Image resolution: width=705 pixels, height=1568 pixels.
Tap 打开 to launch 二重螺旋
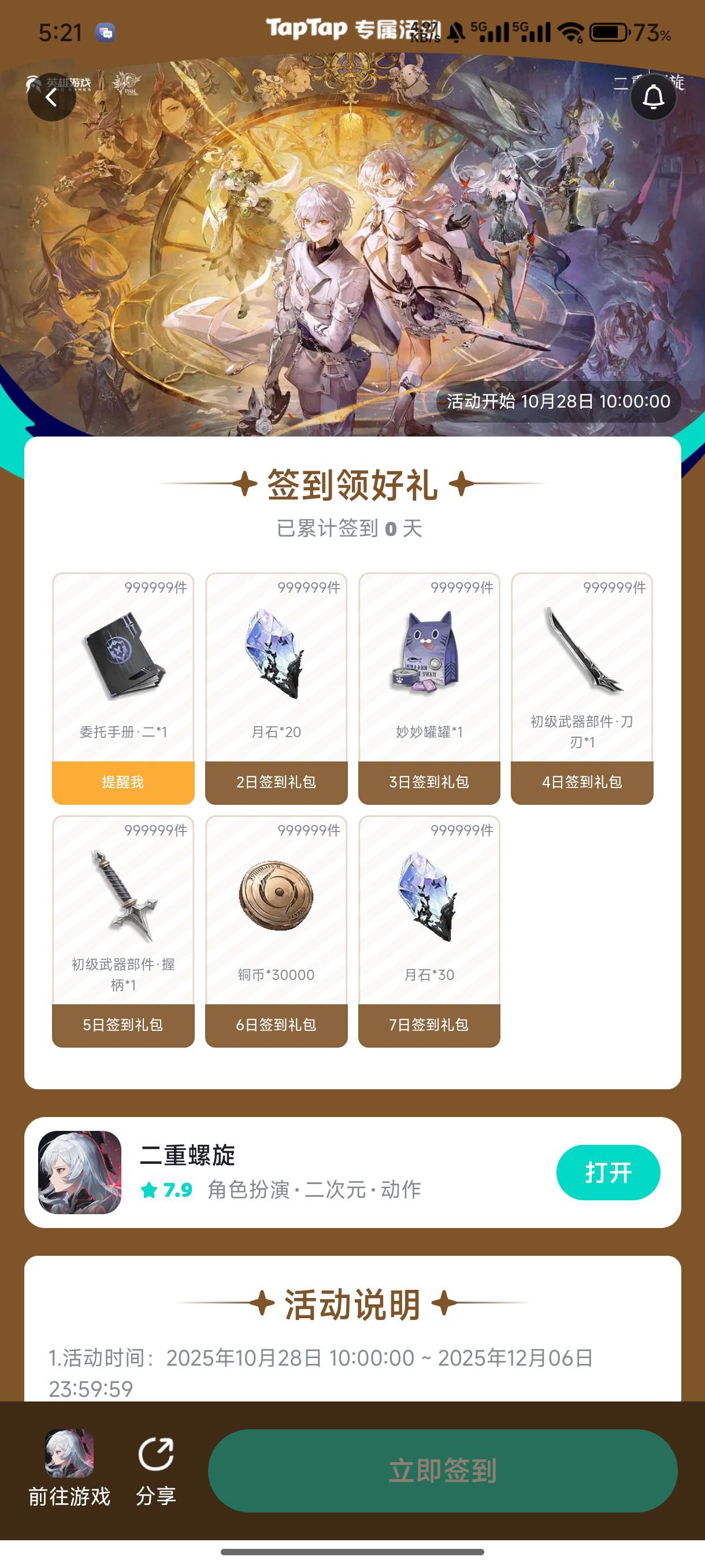608,1173
